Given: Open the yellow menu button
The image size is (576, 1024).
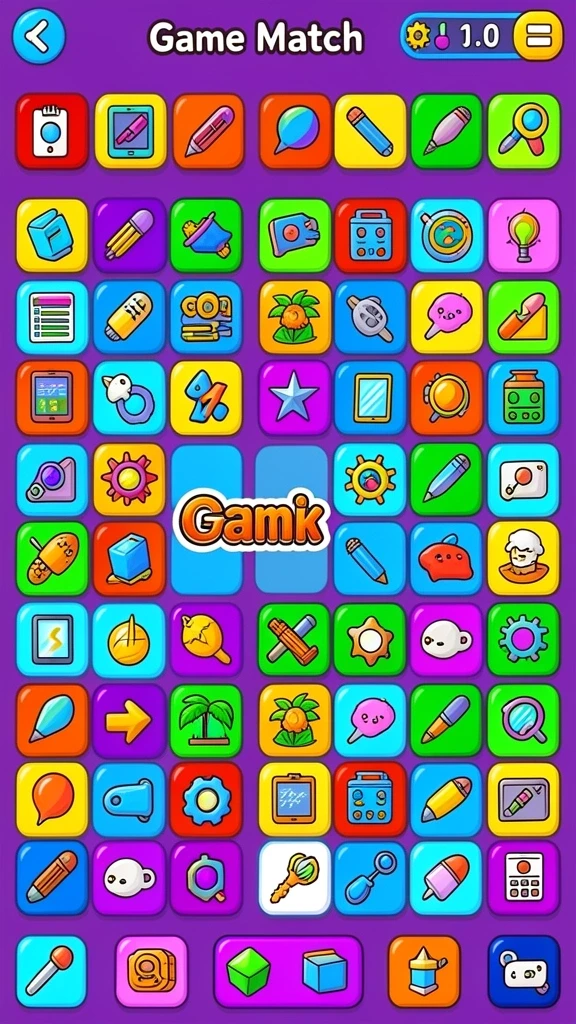Looking at the screenshot, I should tap(538, 35).
